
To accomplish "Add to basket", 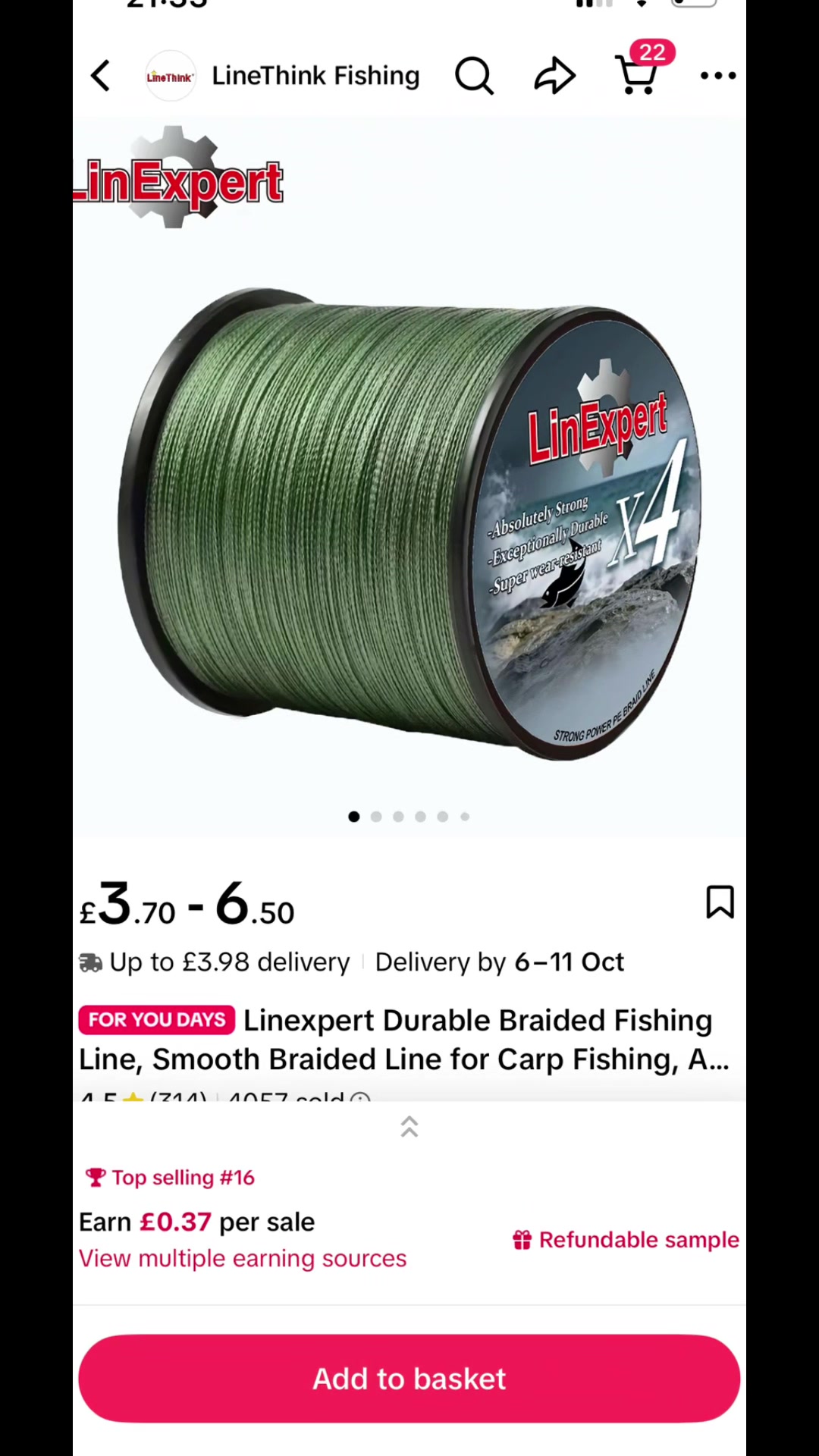I will click(409, 1379).
